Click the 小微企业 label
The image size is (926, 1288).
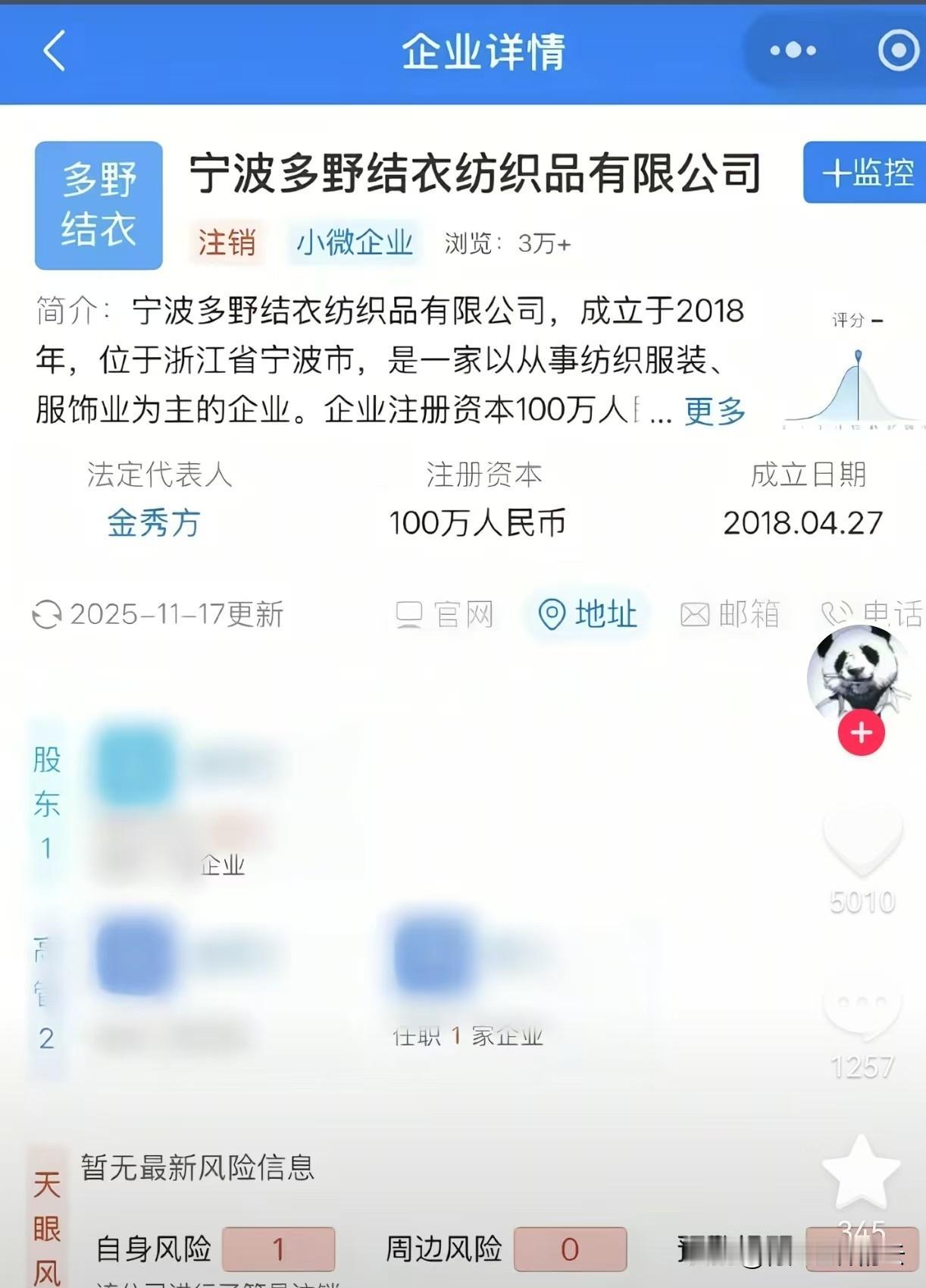coord(355,243)
